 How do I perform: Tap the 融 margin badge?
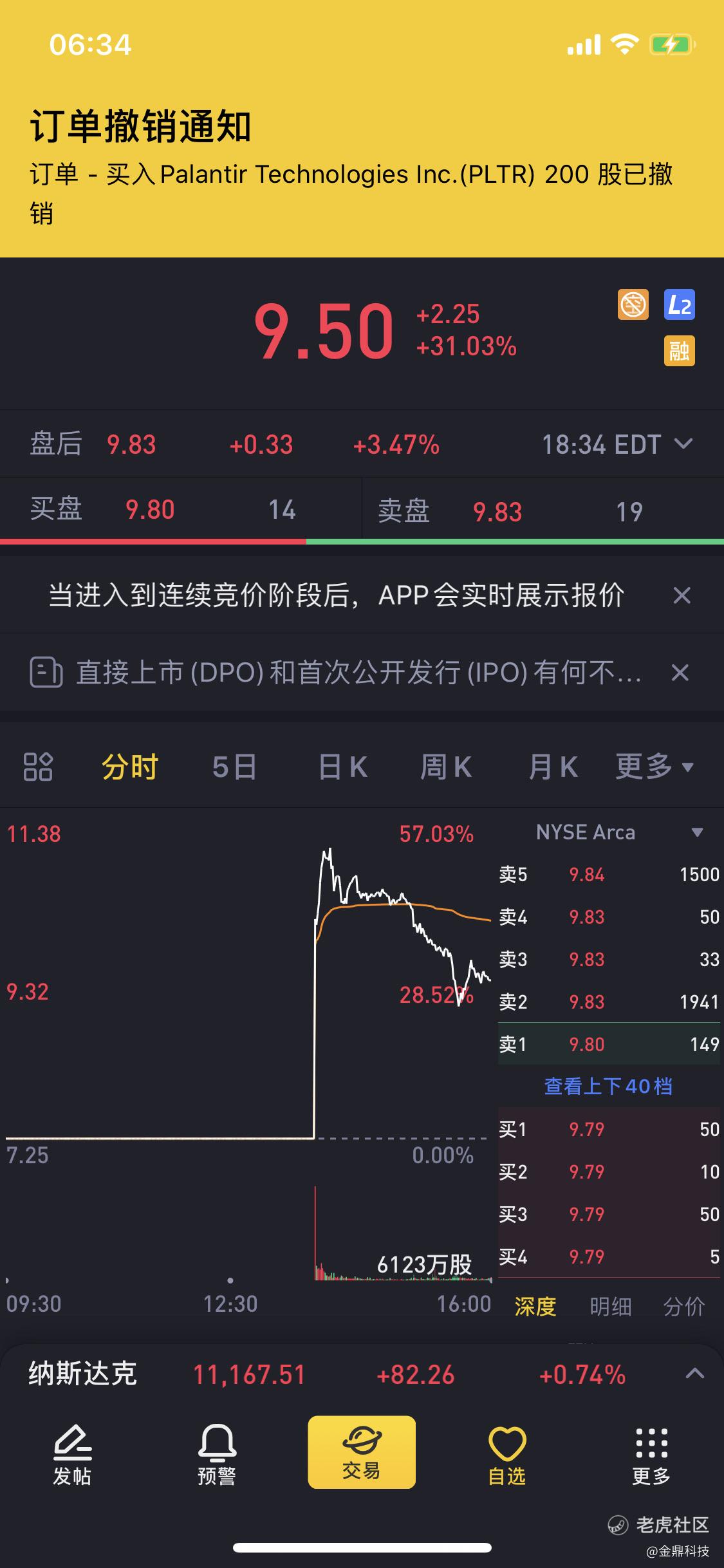[x=679, y=351]
